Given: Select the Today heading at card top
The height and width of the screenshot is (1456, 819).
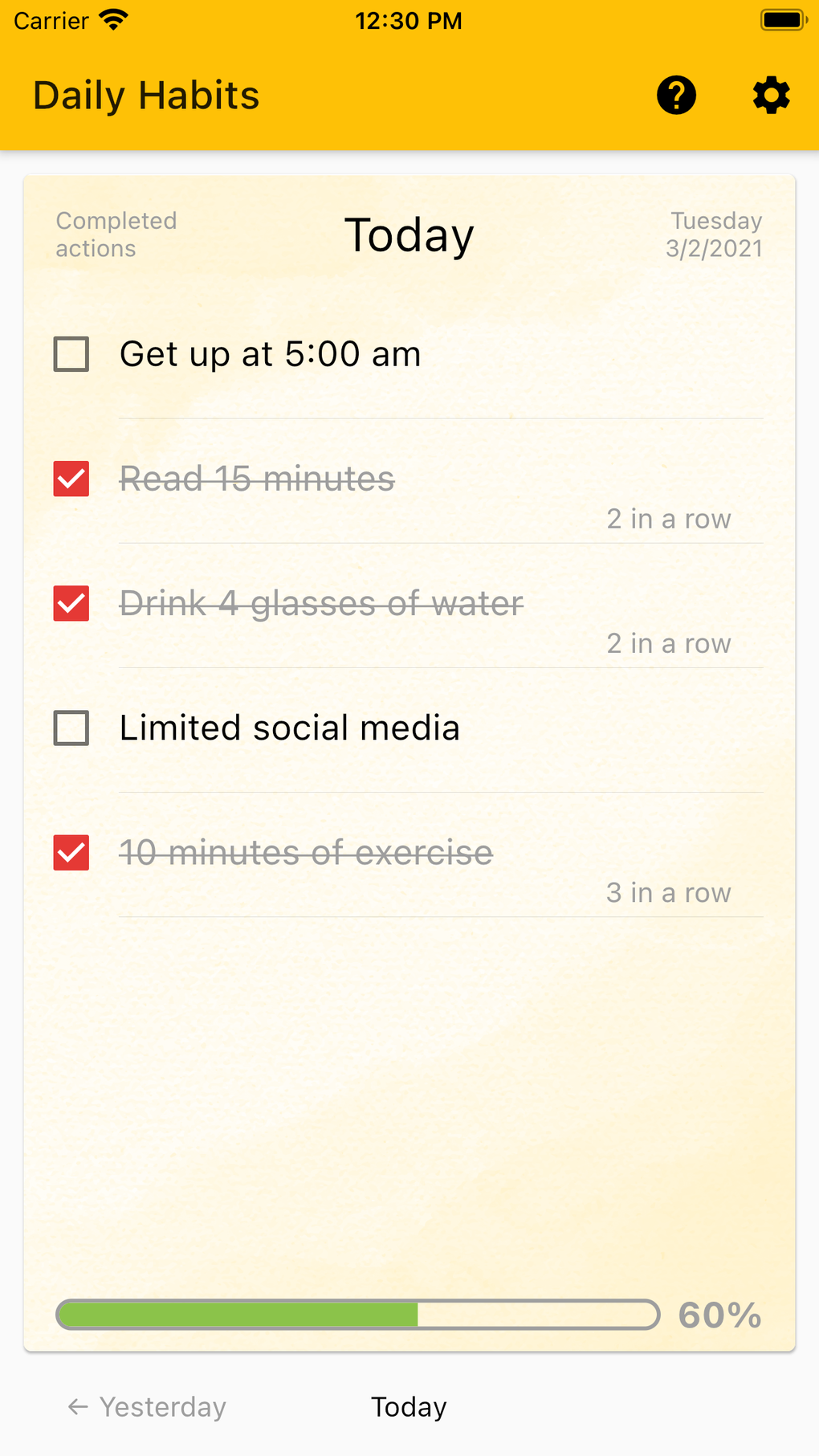Looking at the screenshot, I should (408, 235).
